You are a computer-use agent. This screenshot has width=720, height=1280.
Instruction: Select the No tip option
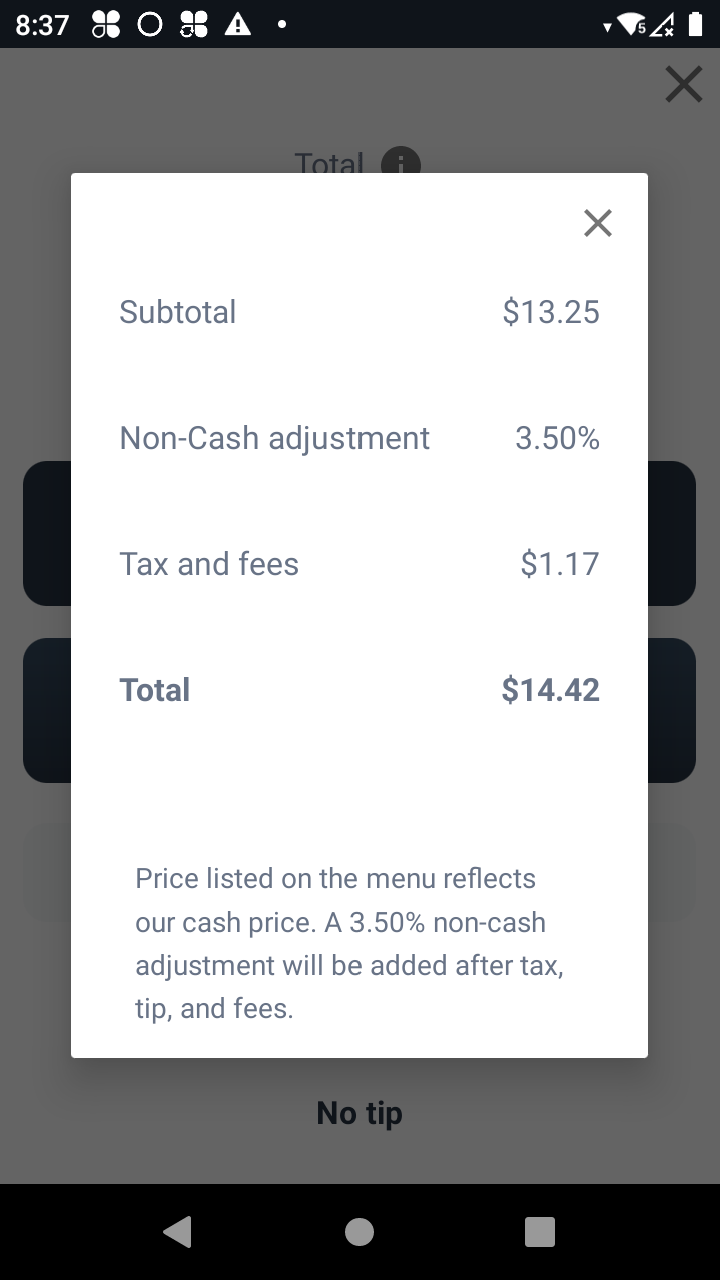coord(359,1112)
